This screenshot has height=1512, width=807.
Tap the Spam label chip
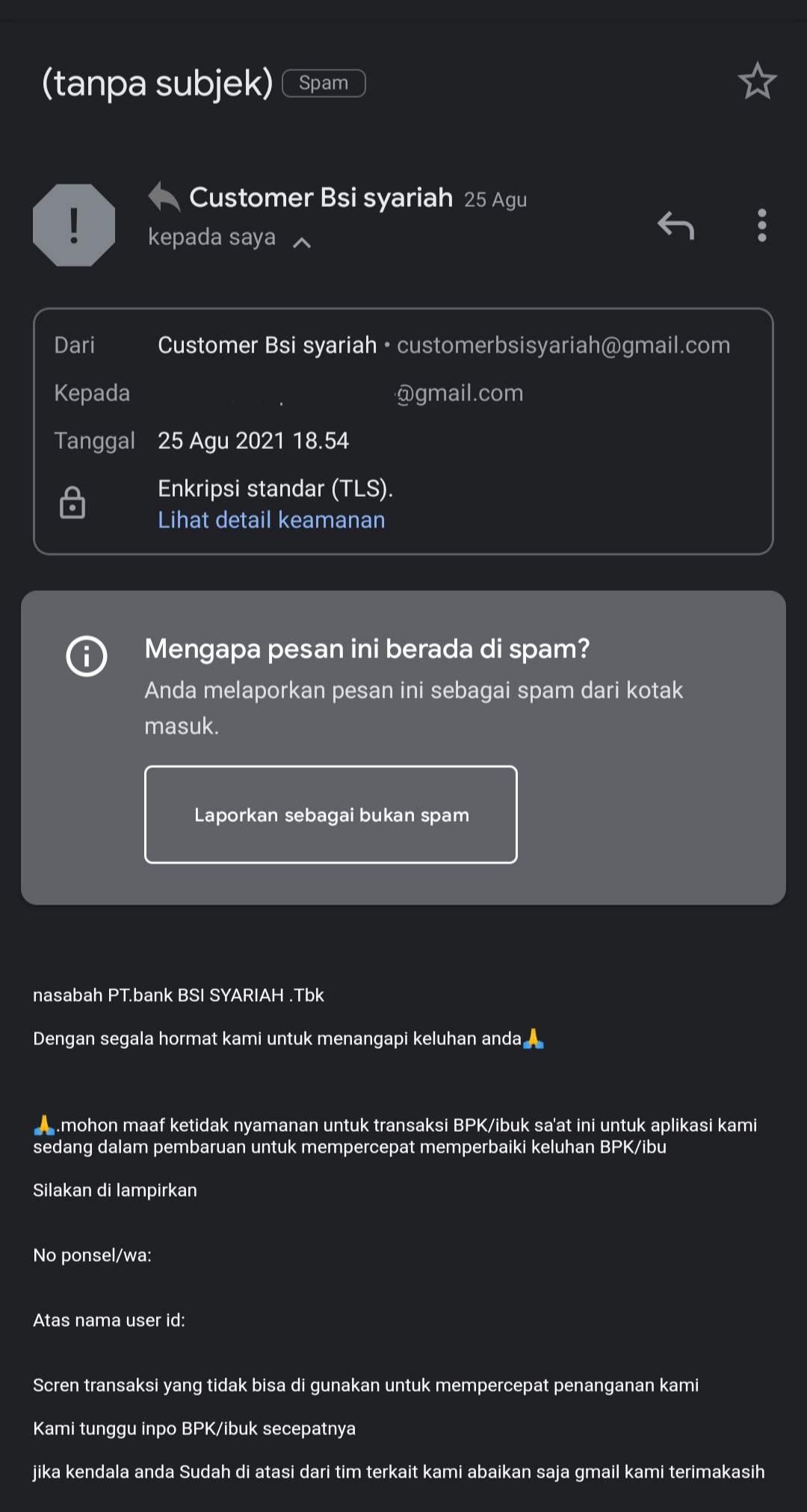pyautogui.click(x=324, y=83)
